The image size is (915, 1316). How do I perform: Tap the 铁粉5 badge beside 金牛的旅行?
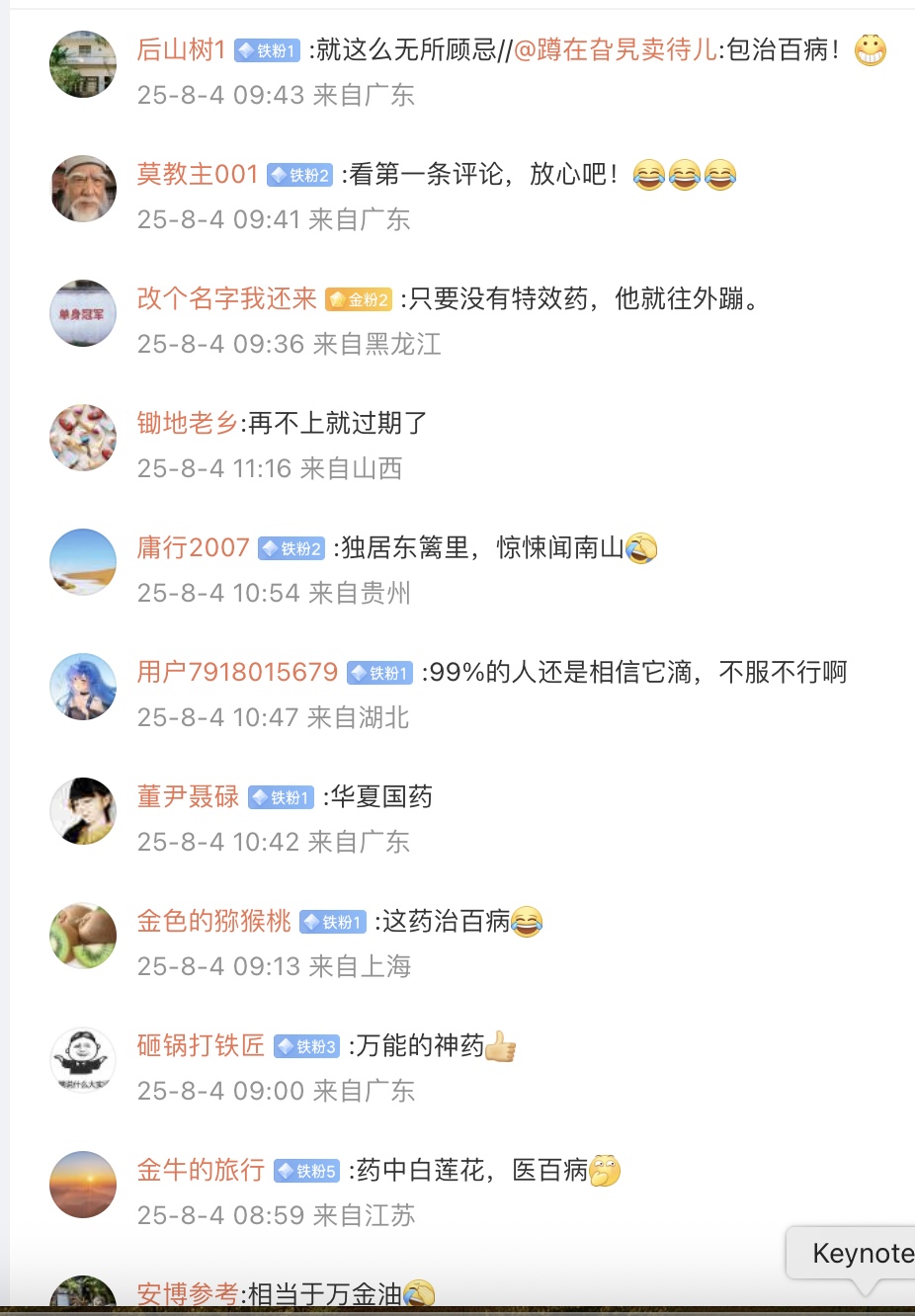pyautogui.click(x=307, y=1171)
